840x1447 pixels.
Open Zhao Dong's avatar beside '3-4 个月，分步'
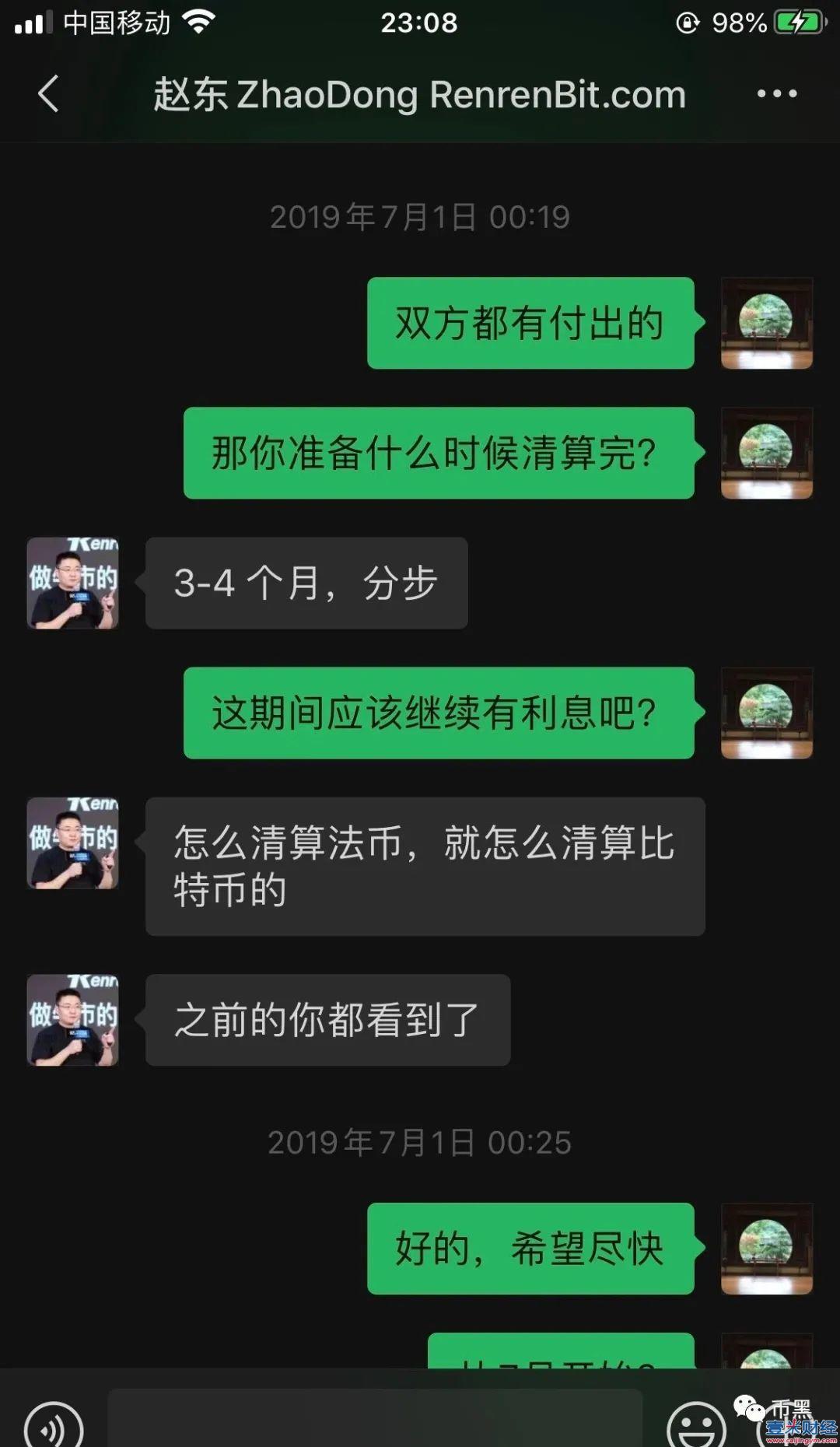point(73,583)
